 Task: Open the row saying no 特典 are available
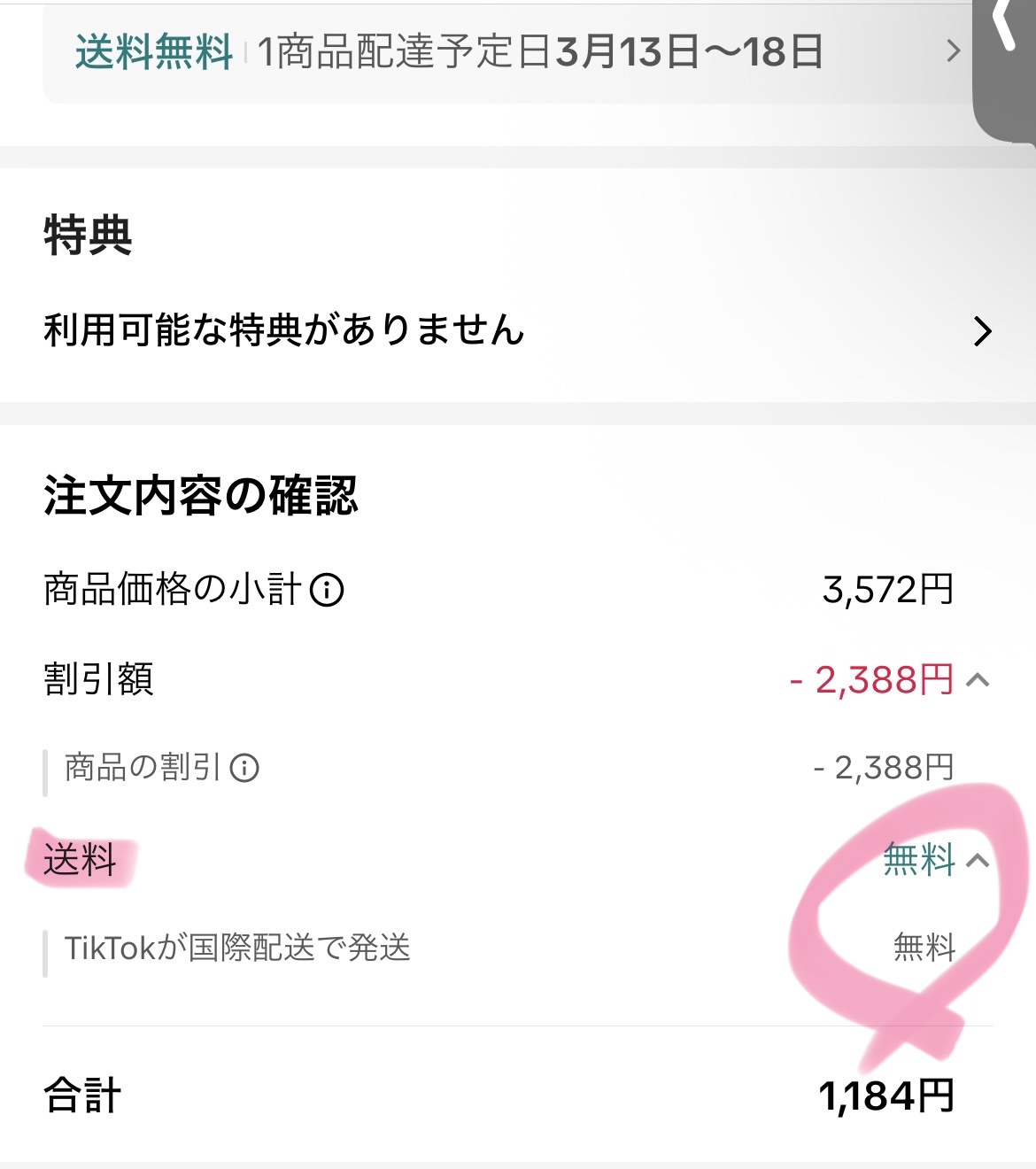tap(518, 331)
